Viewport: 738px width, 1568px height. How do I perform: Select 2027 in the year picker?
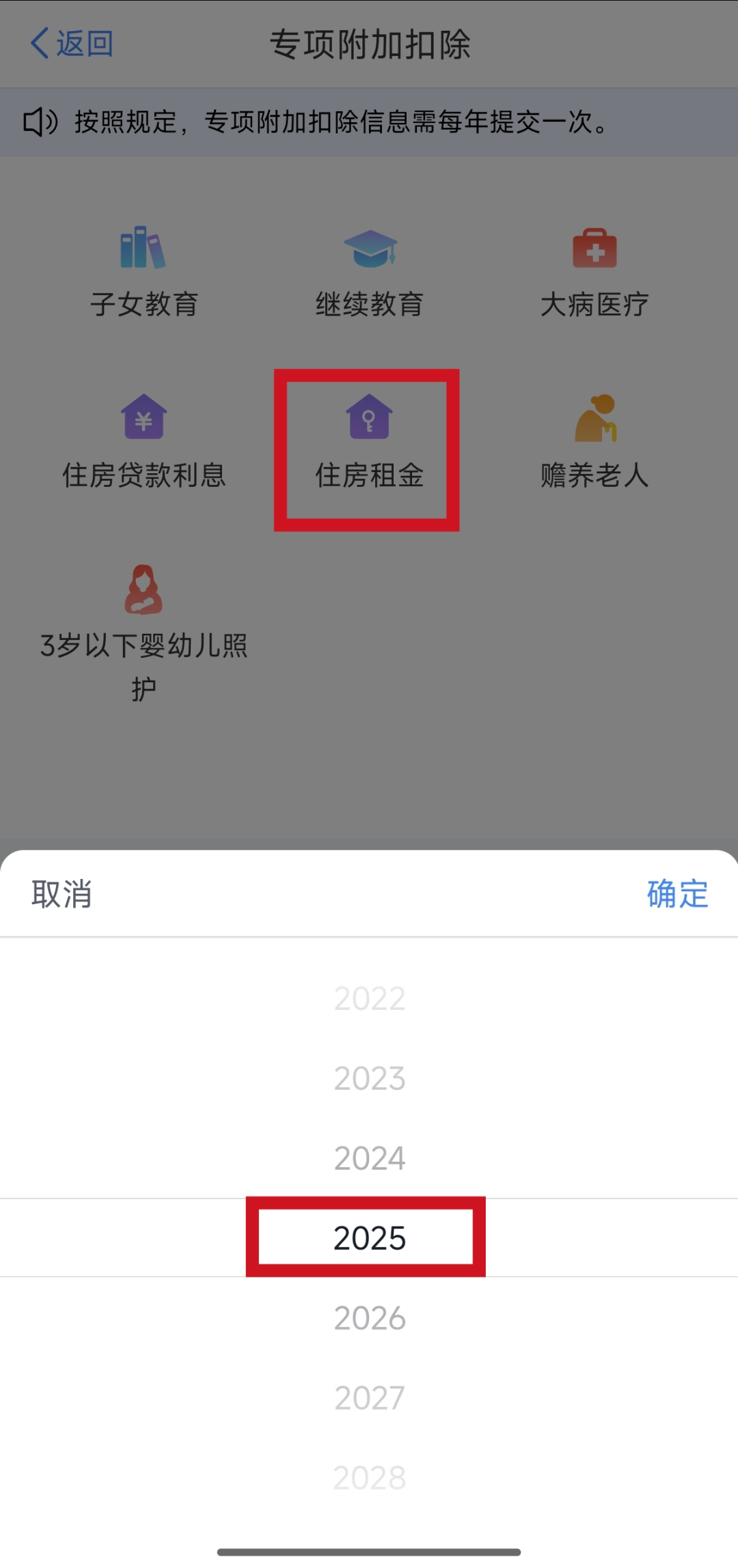coord(370,1398)
